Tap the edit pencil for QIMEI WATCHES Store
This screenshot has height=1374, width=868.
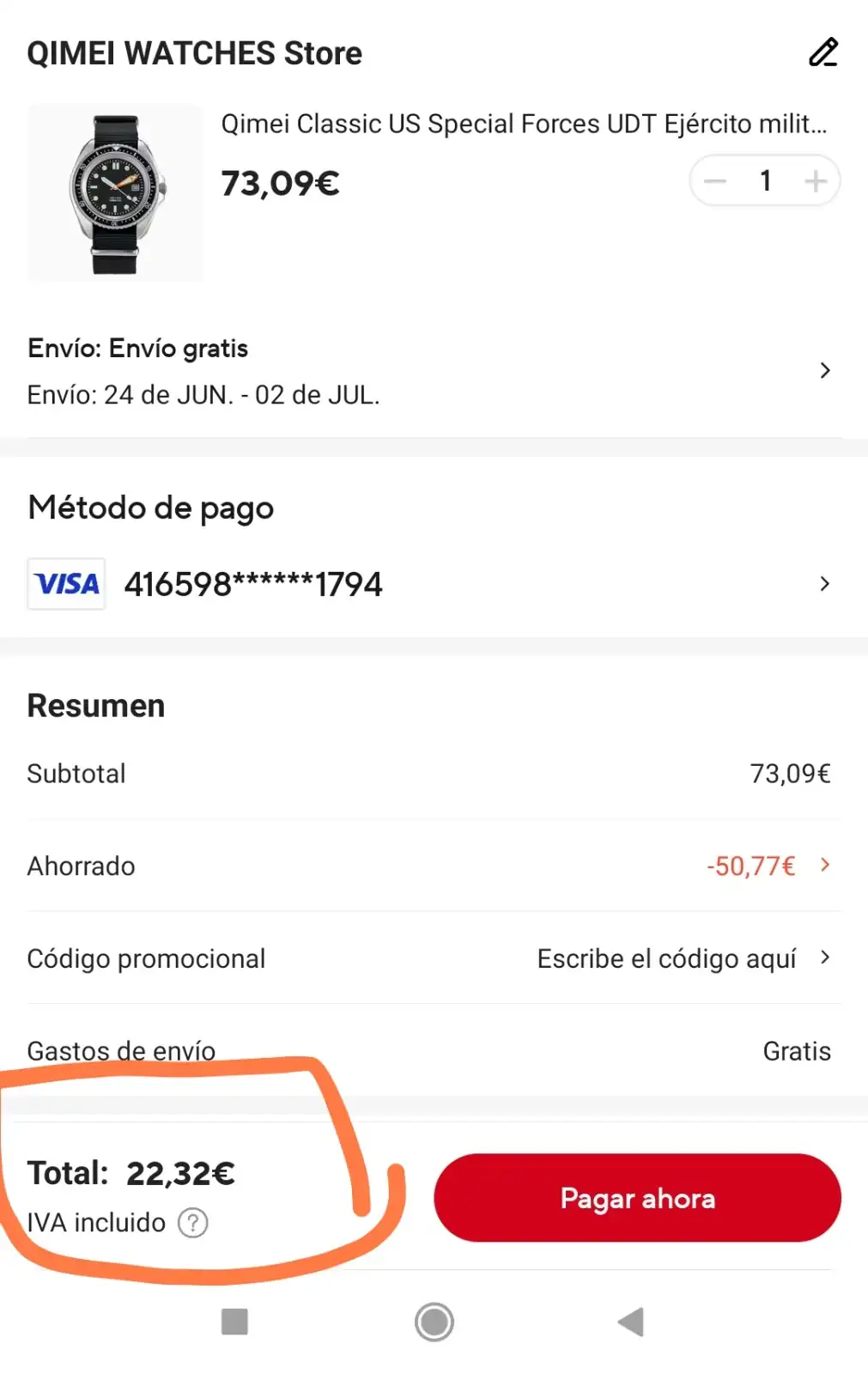[x=822, y=53]
